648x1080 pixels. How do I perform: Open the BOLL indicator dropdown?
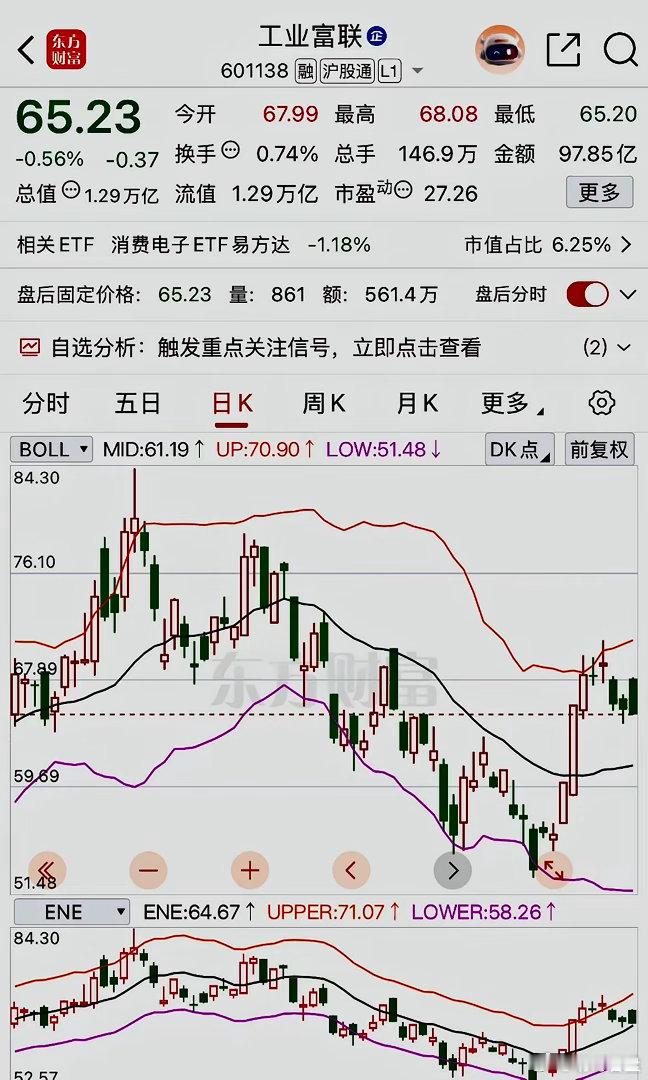coord(52,450)
